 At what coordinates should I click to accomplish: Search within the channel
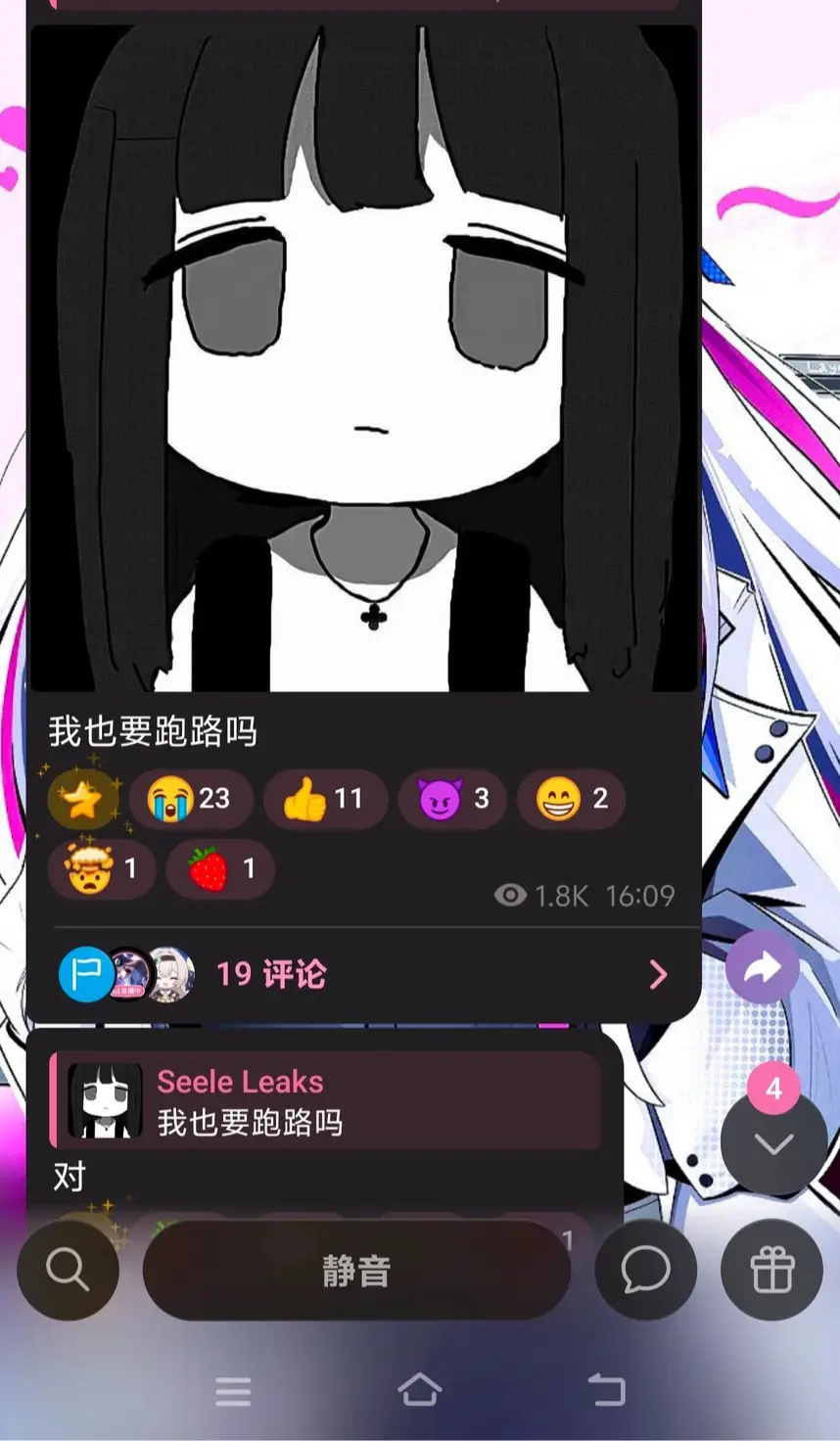[x=68, y=1270]
